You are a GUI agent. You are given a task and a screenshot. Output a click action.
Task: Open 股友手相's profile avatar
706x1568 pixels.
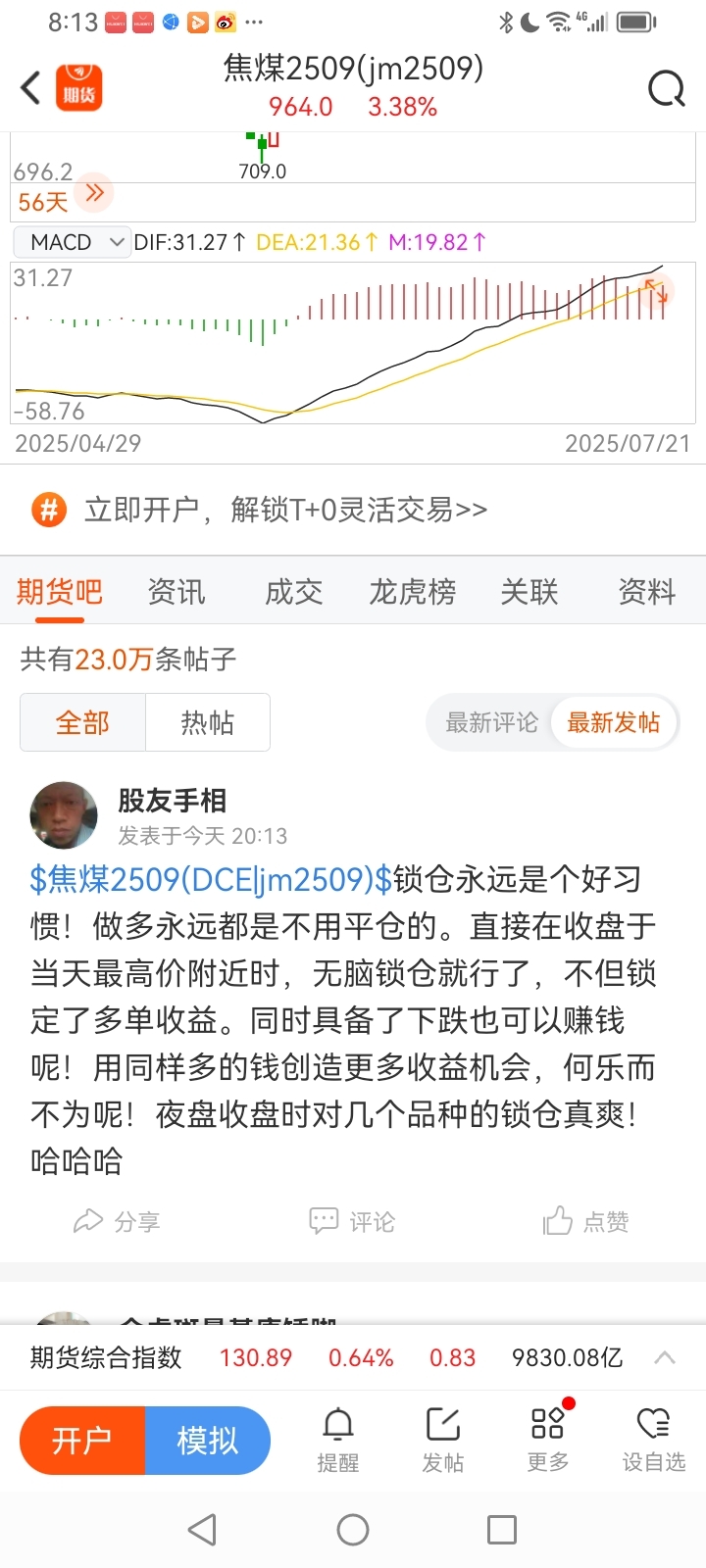pyautogui.click(x=63, y=814)
